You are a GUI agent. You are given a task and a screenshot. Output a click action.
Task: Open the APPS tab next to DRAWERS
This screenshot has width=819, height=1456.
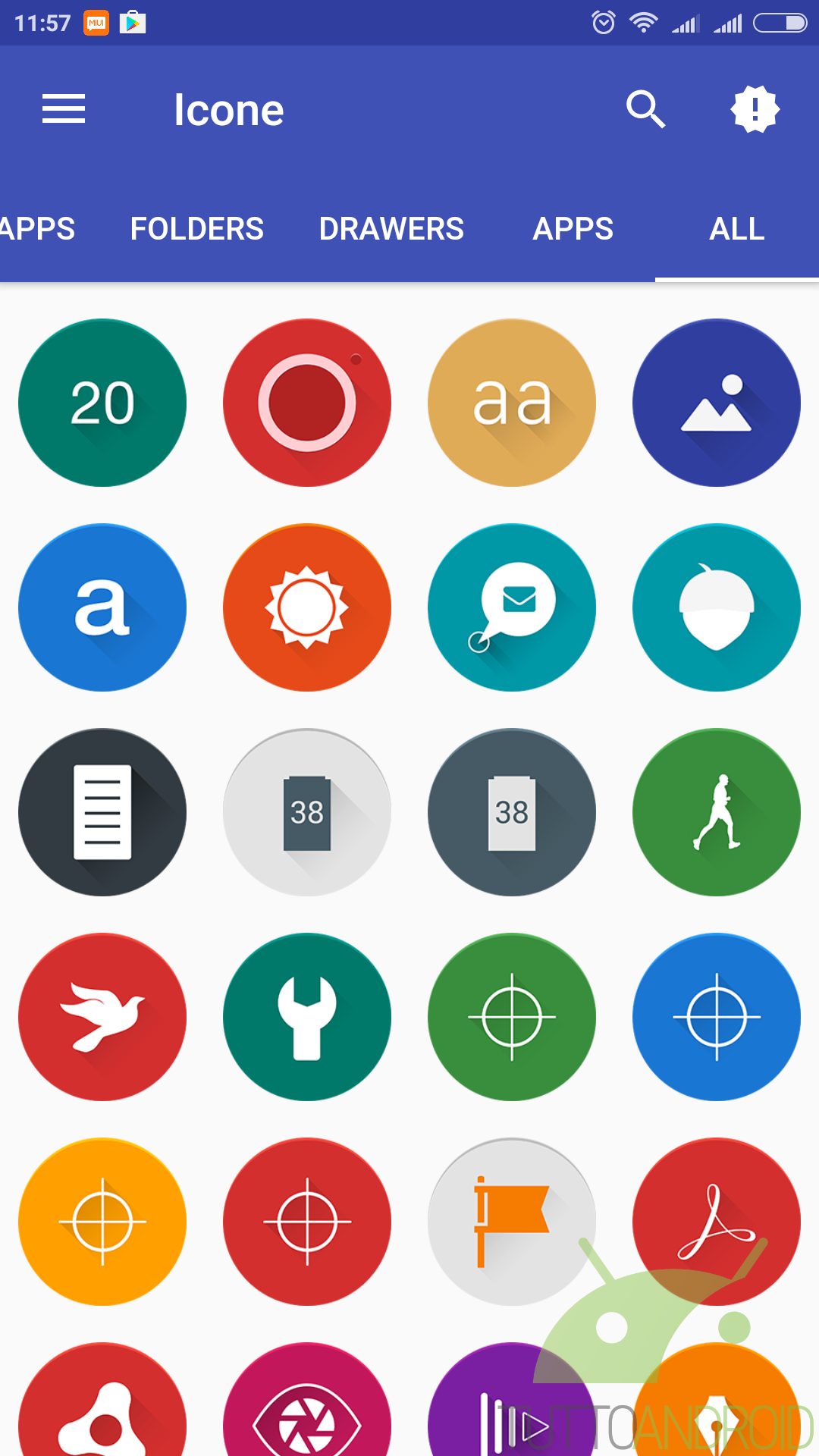573,228
